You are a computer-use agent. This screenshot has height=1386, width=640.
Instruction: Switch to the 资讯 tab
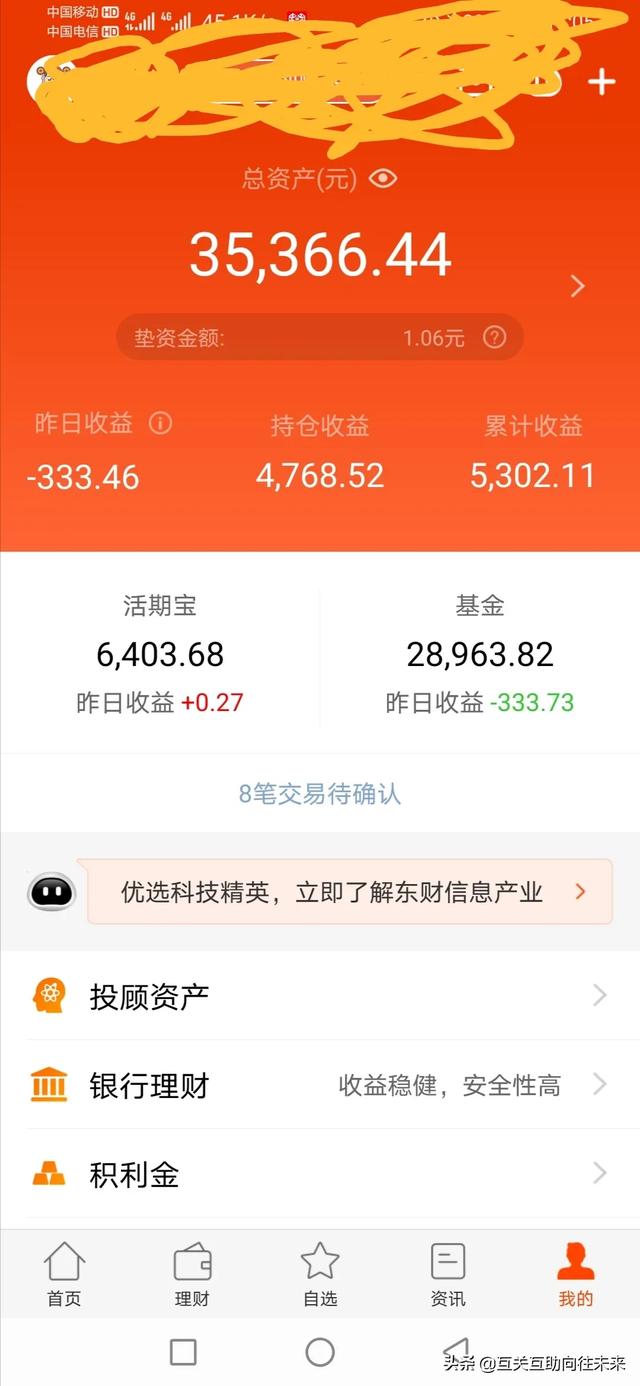[448, 1274]
